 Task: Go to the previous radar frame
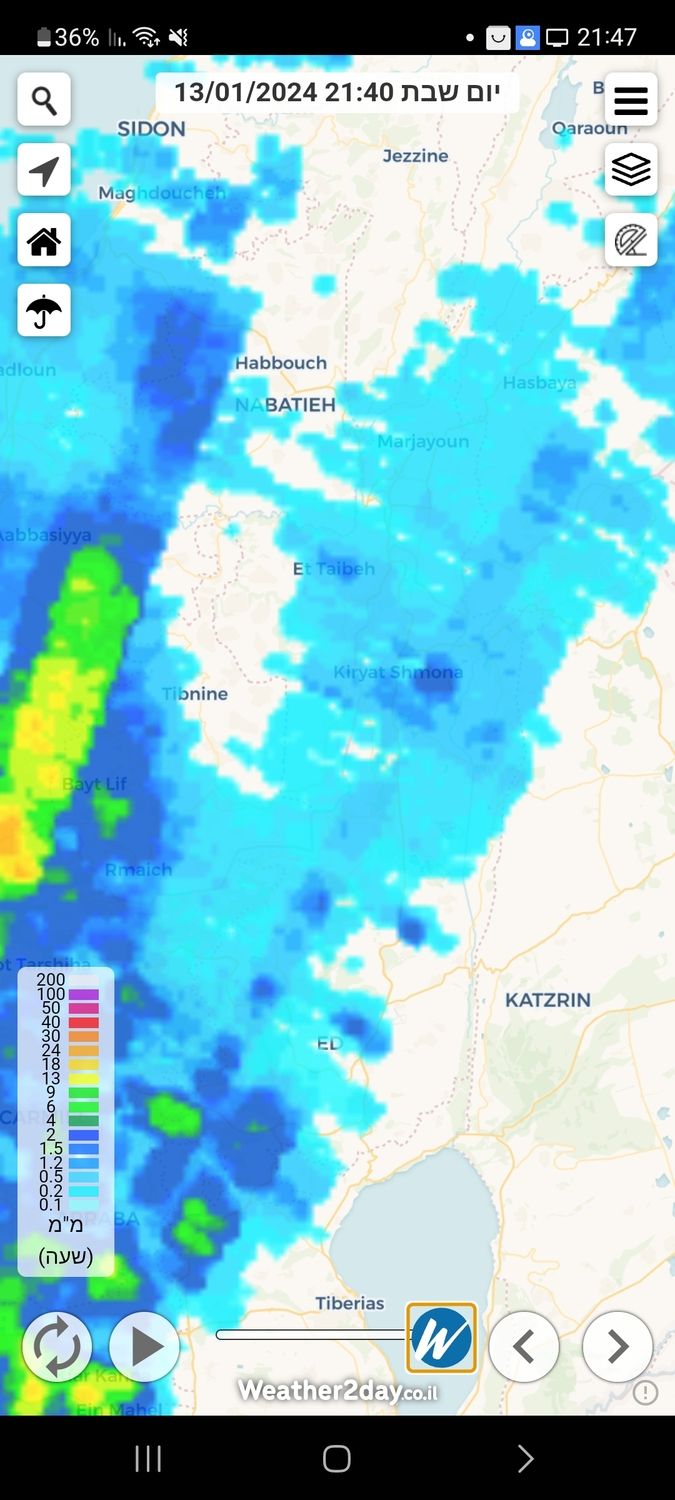pos(524,1347)
